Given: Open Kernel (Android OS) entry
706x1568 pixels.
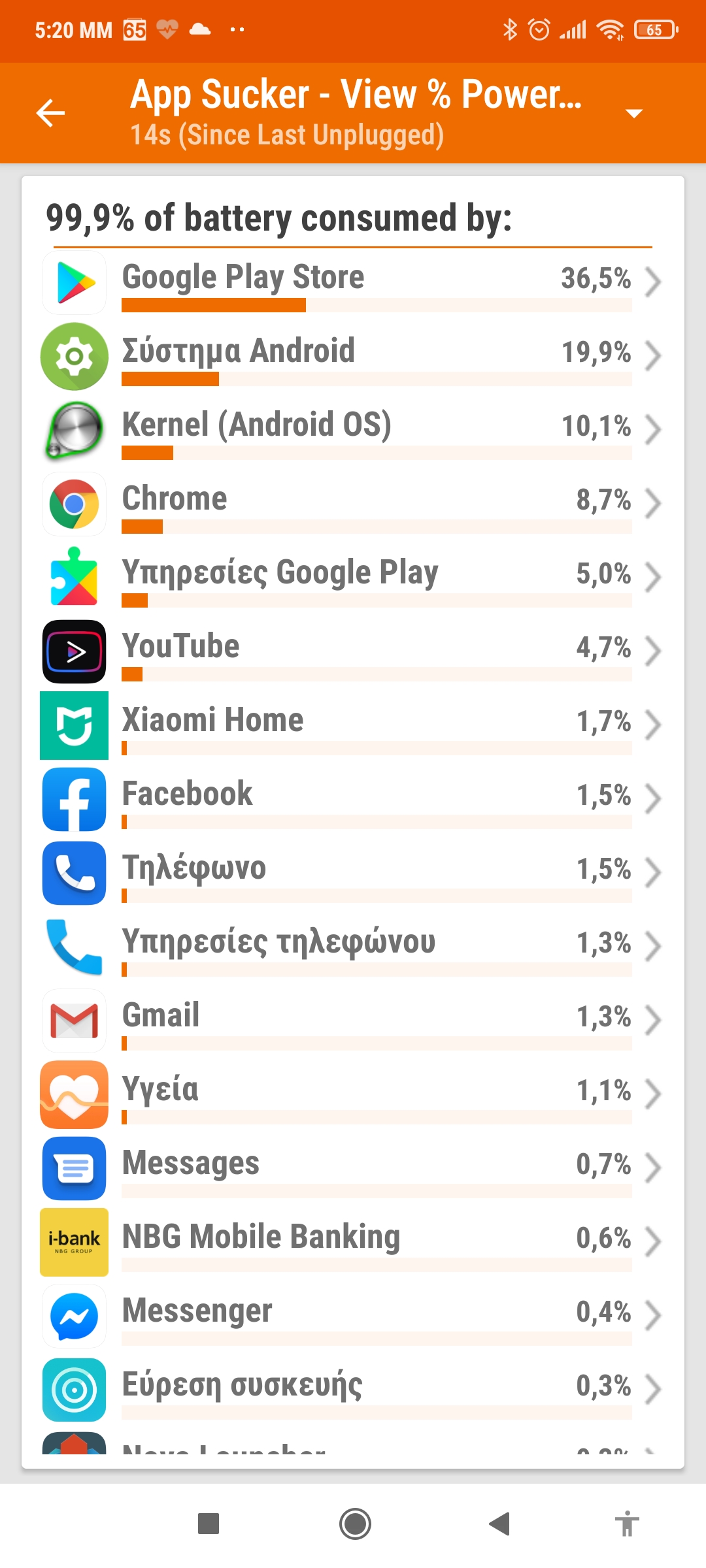Looking at the screenshot, I should [353, 430].
